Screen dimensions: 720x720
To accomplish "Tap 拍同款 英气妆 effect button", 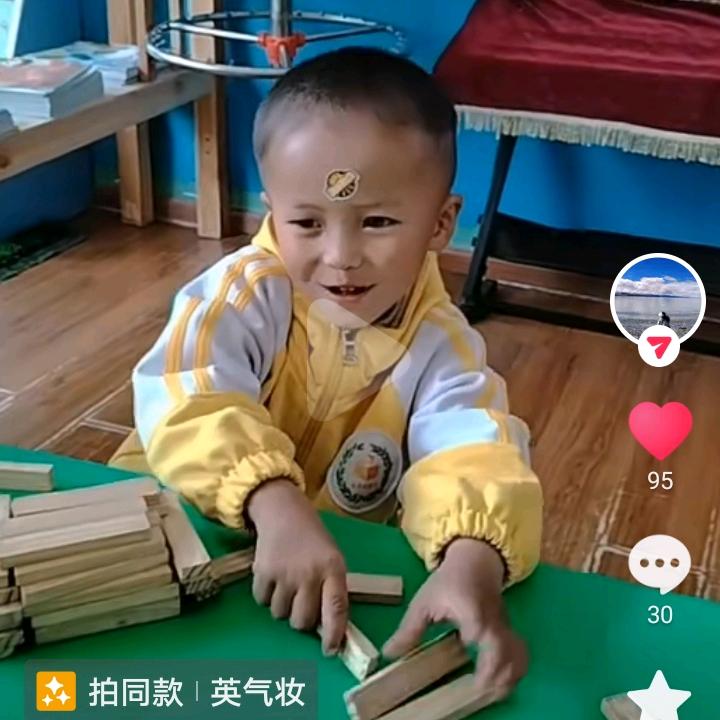I will click(171, 691).
